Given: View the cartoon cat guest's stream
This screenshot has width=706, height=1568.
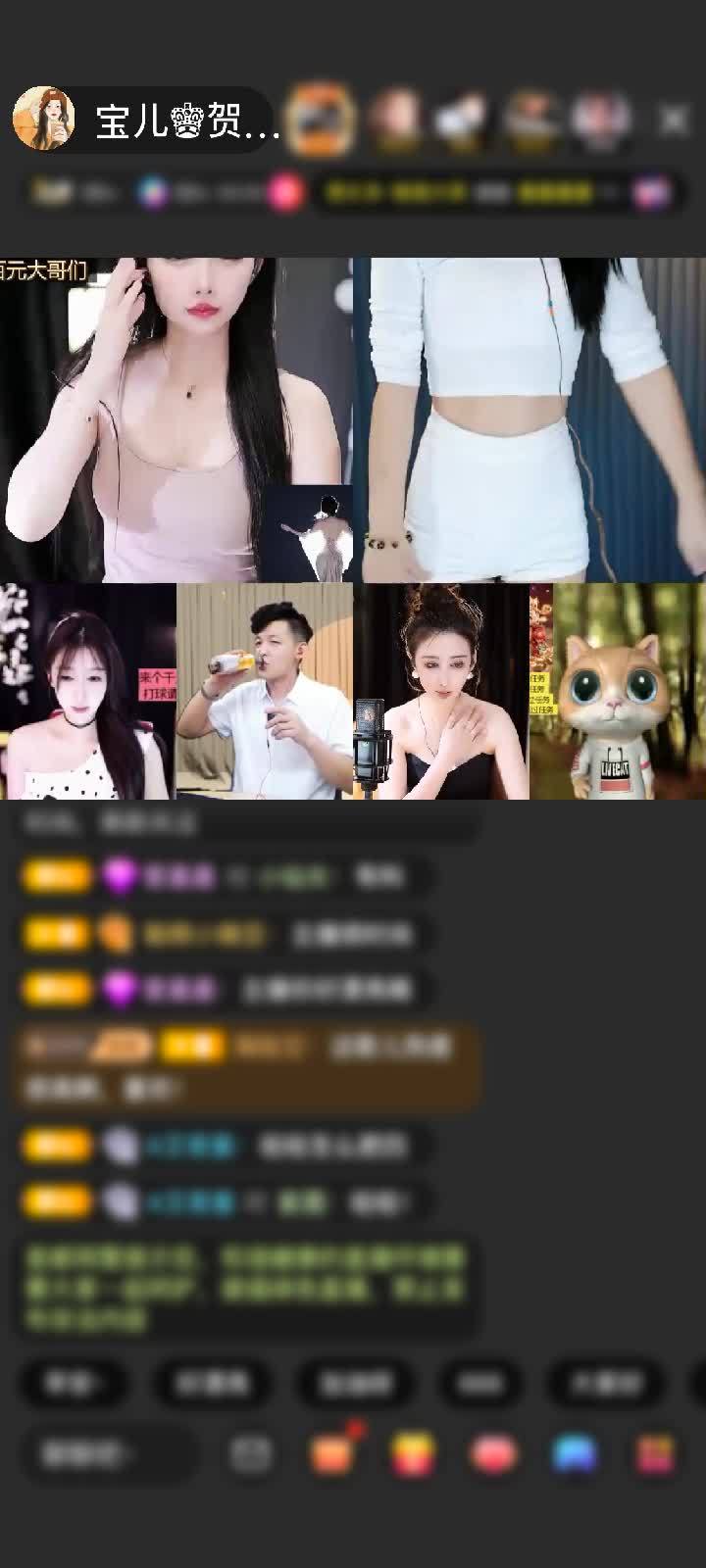Looking at the screenshot, I should [618, 691].
